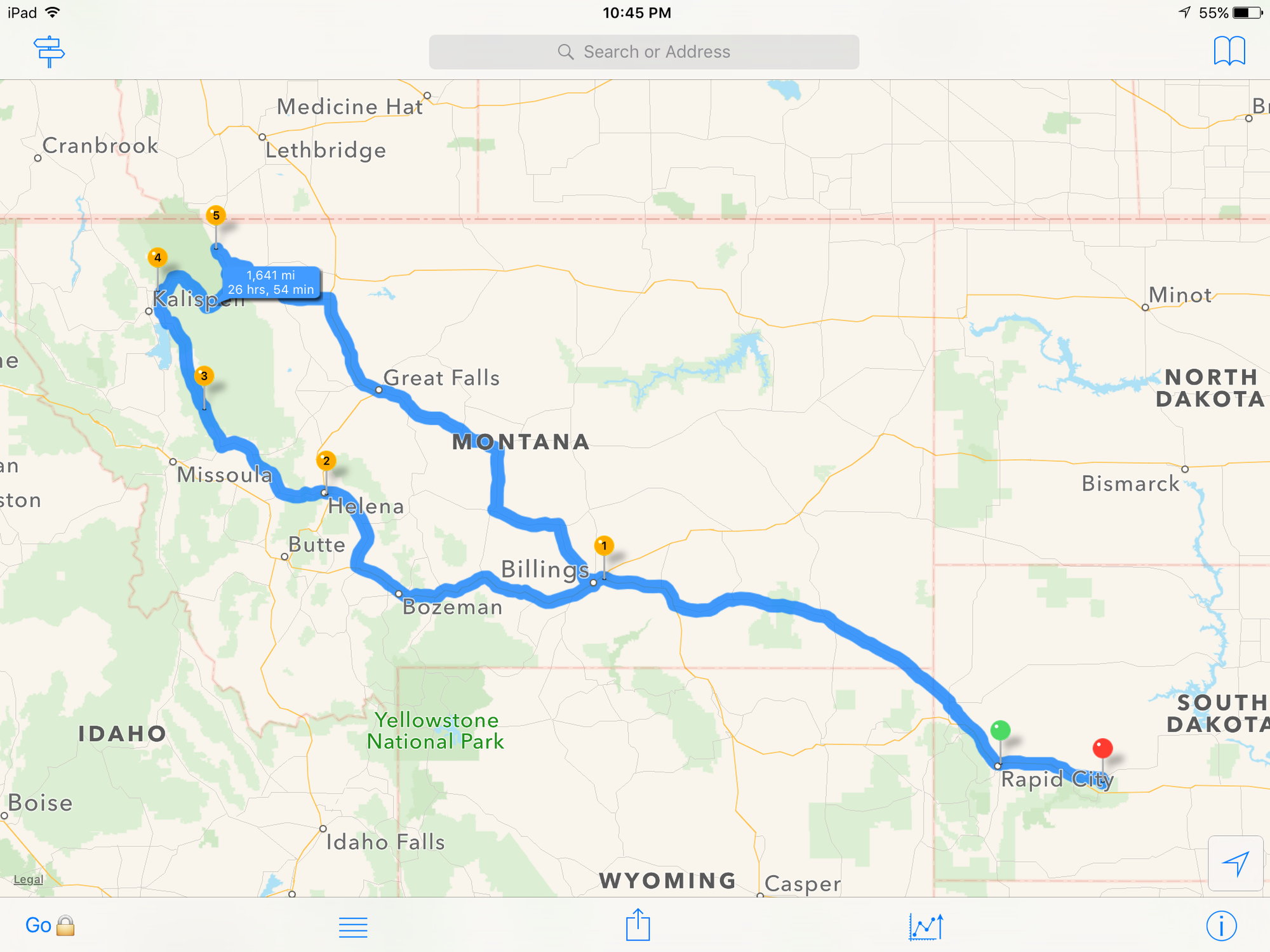The height and width of the screenshot is (952, 1270).
Task: Open the info button
Action: pyautogui.click(x=1220, y=926)
